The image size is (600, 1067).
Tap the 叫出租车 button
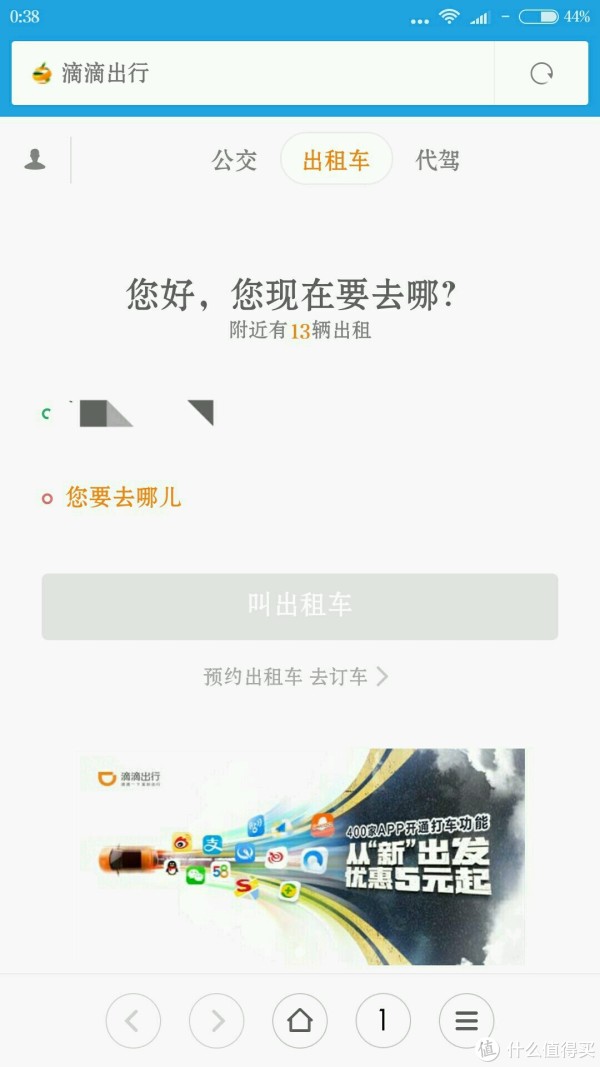tap(300, 606)
